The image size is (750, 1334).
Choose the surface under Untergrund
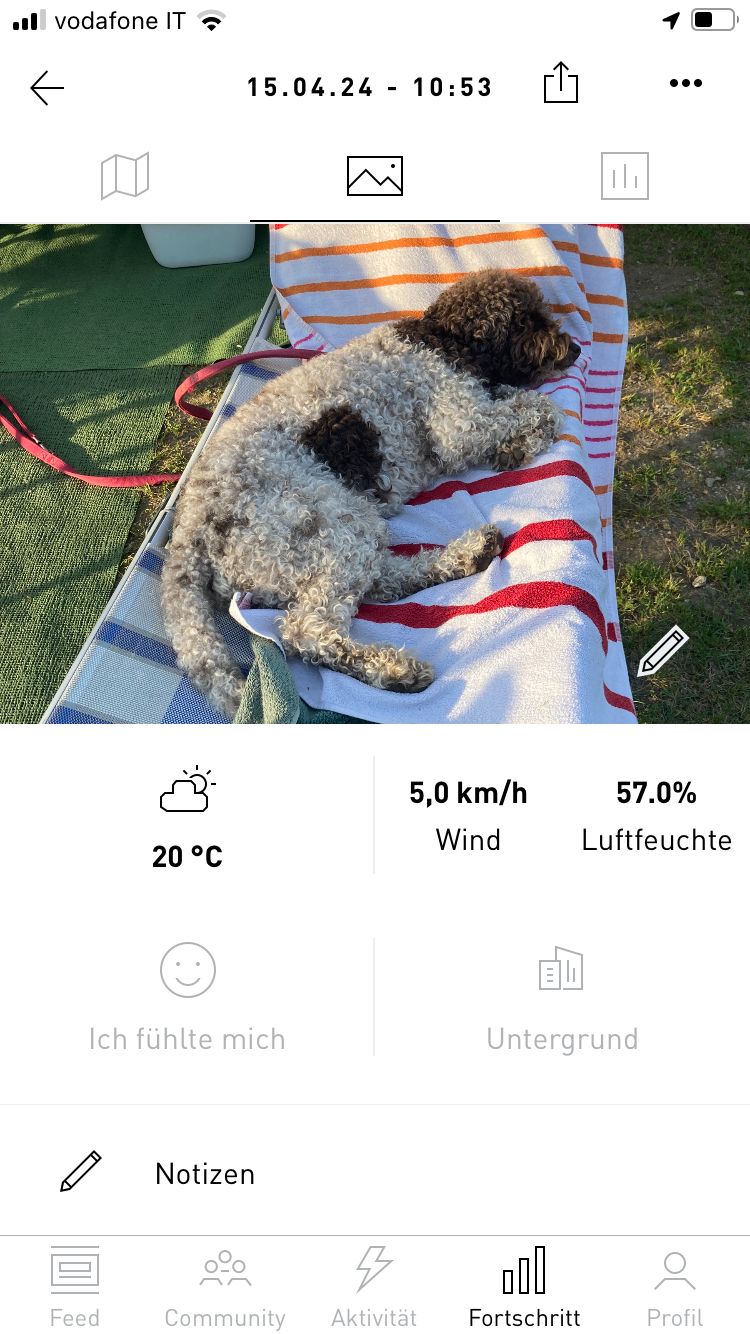pyautogui.click(x=562, y=996)
